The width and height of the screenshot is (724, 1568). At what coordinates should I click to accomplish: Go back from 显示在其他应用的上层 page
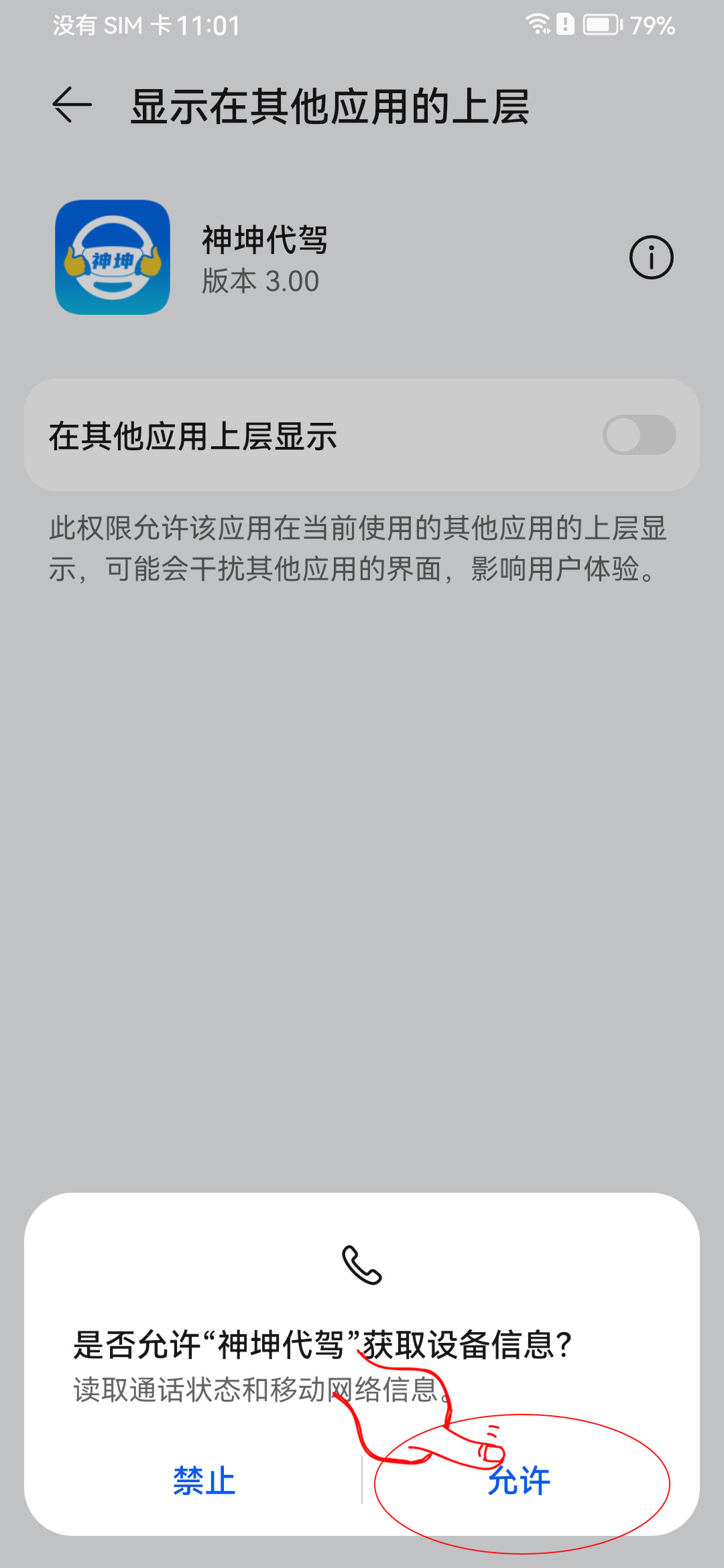tap(72, 105)
